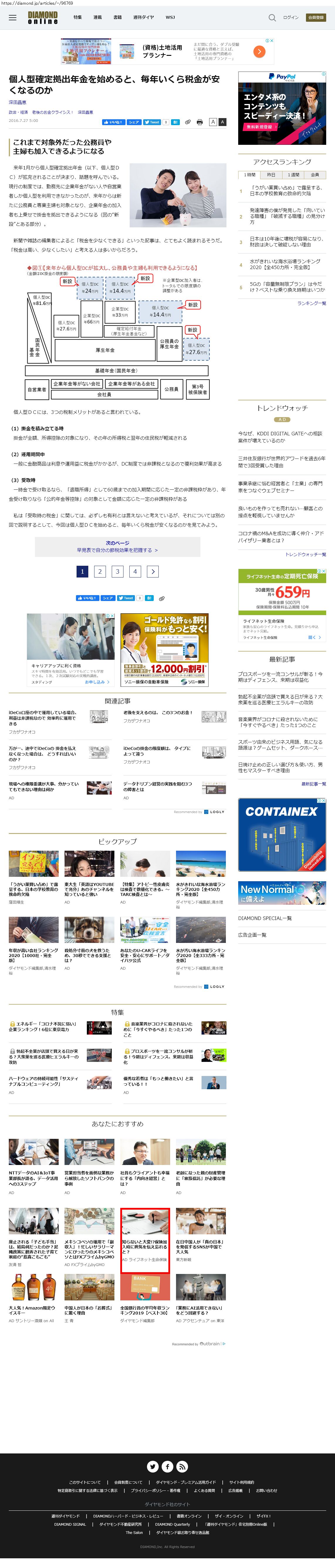The height and width of the screenshot is (1568, 335).
Task: Open the Twitter icon in footer
Action: tap(153, 1466)
